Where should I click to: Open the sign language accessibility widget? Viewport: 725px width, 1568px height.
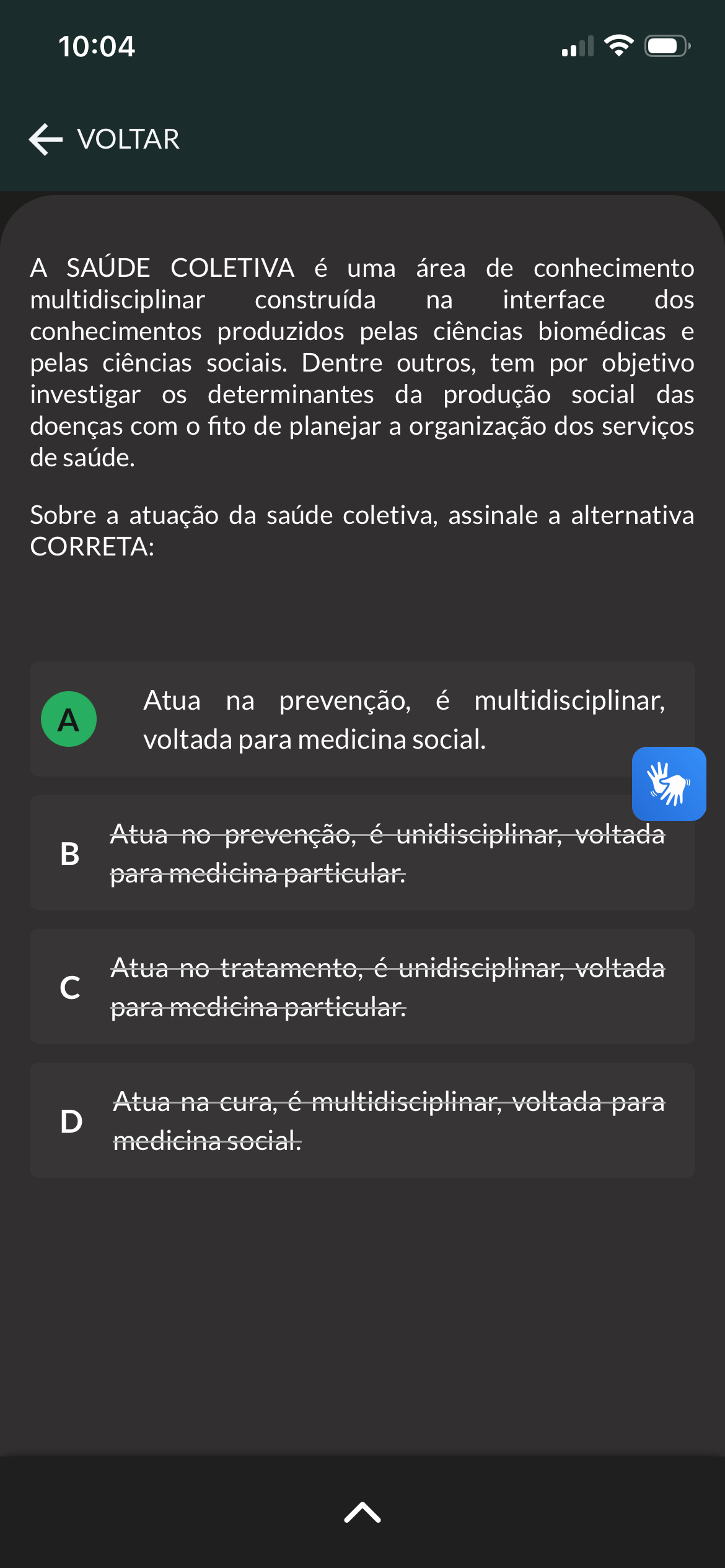669,783
